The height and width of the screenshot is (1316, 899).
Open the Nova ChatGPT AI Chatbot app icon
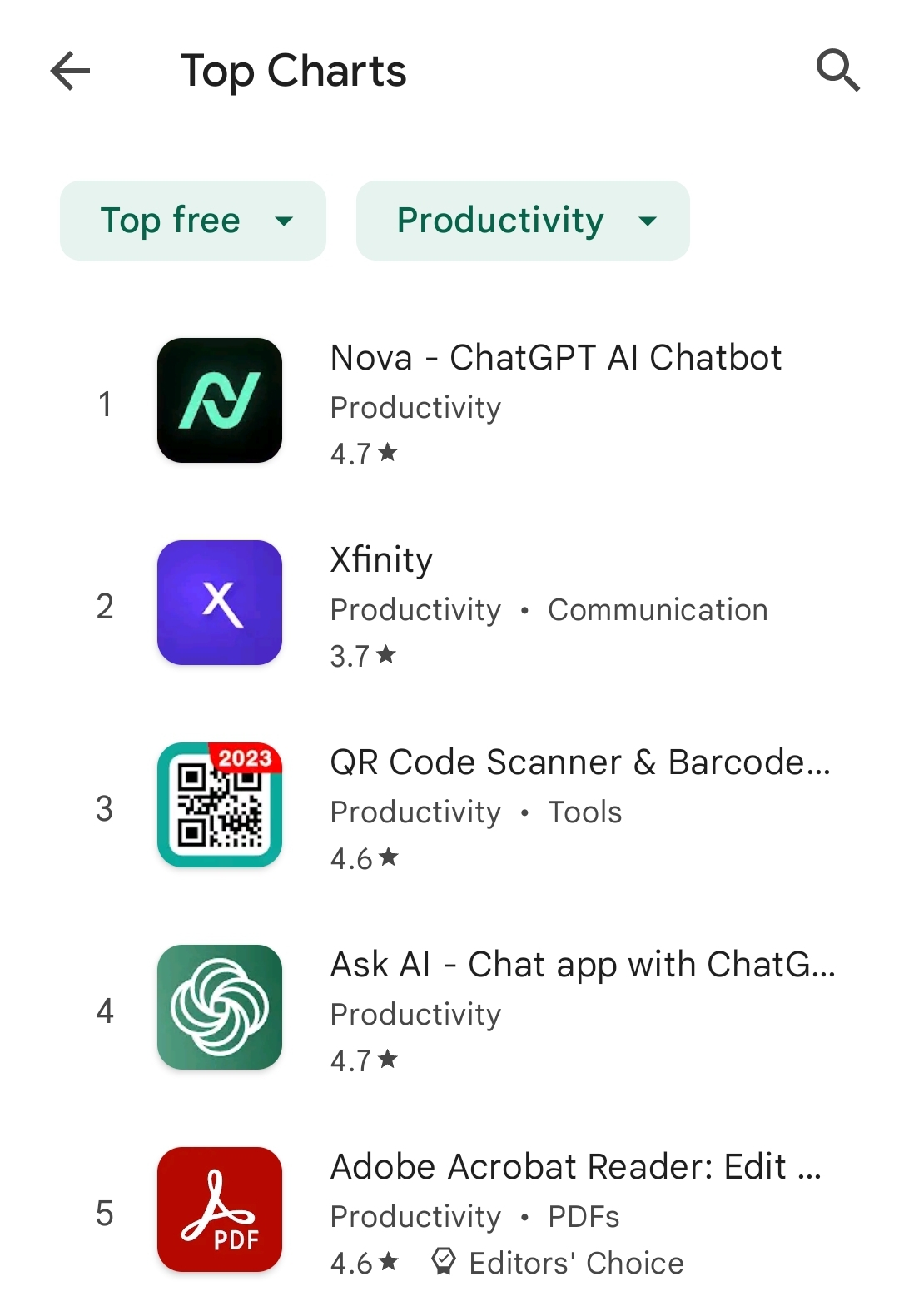click(x=219, y=400)
